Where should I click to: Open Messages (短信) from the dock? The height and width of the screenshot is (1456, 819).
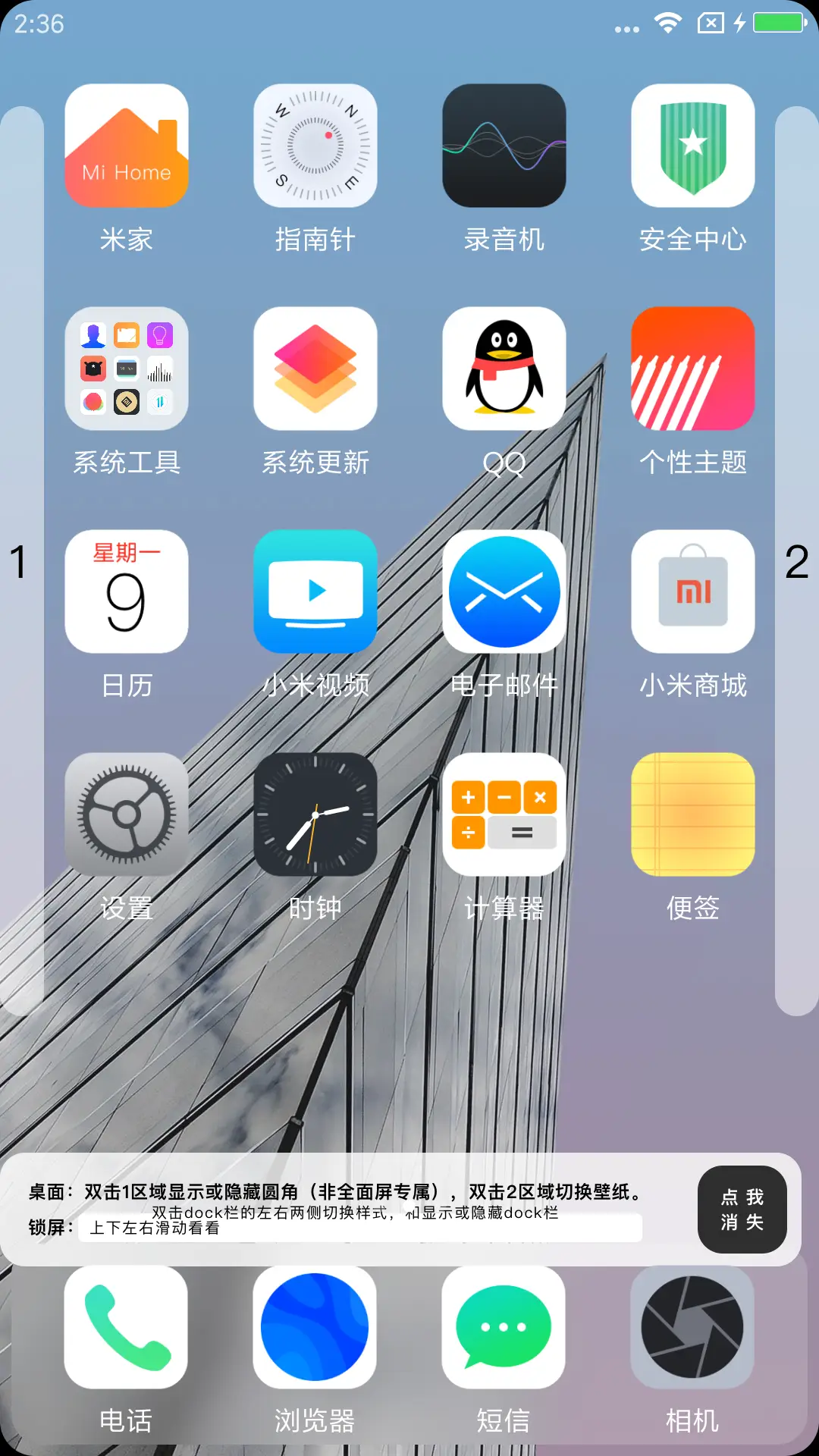pos(504,1327)
